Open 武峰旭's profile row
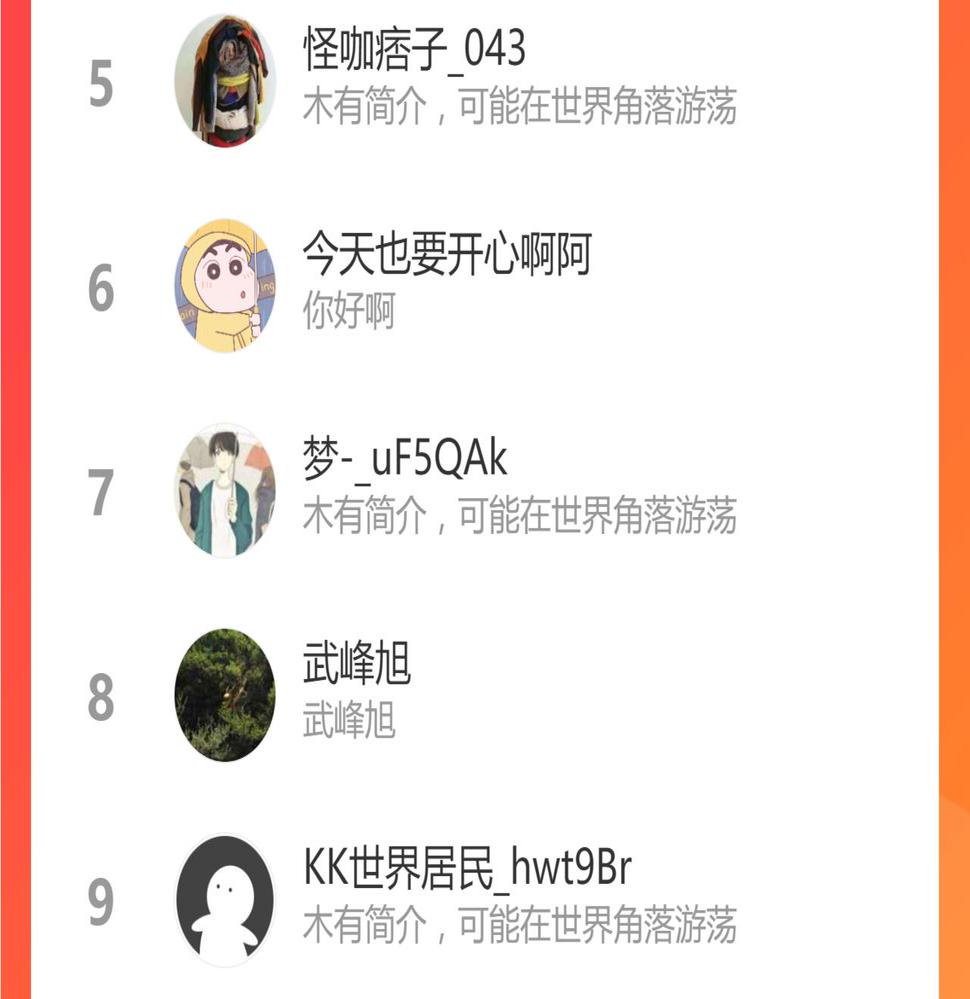 (356, 664)
